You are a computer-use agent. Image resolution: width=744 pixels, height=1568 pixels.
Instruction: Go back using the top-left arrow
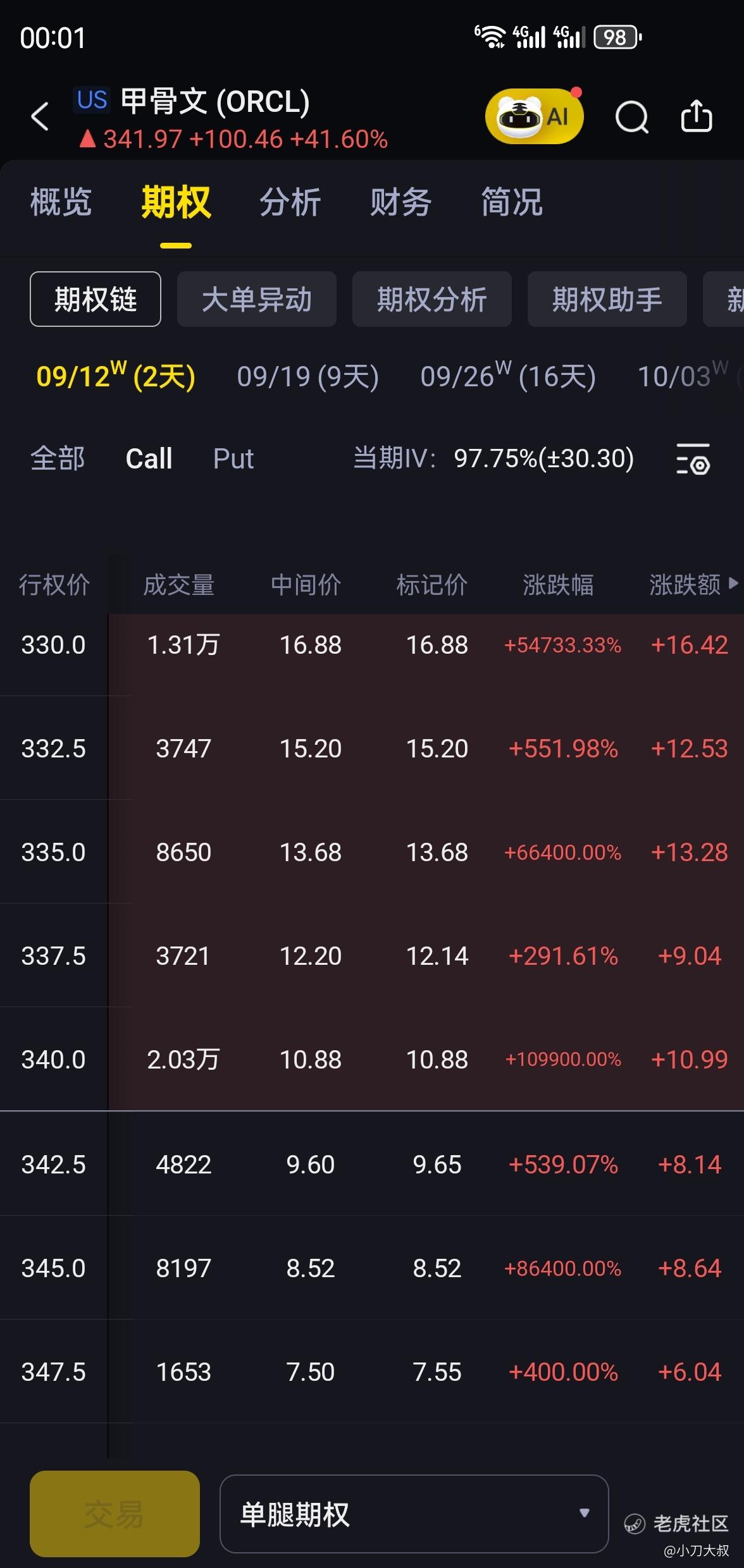pyautogui.click(x=40, y=116)
